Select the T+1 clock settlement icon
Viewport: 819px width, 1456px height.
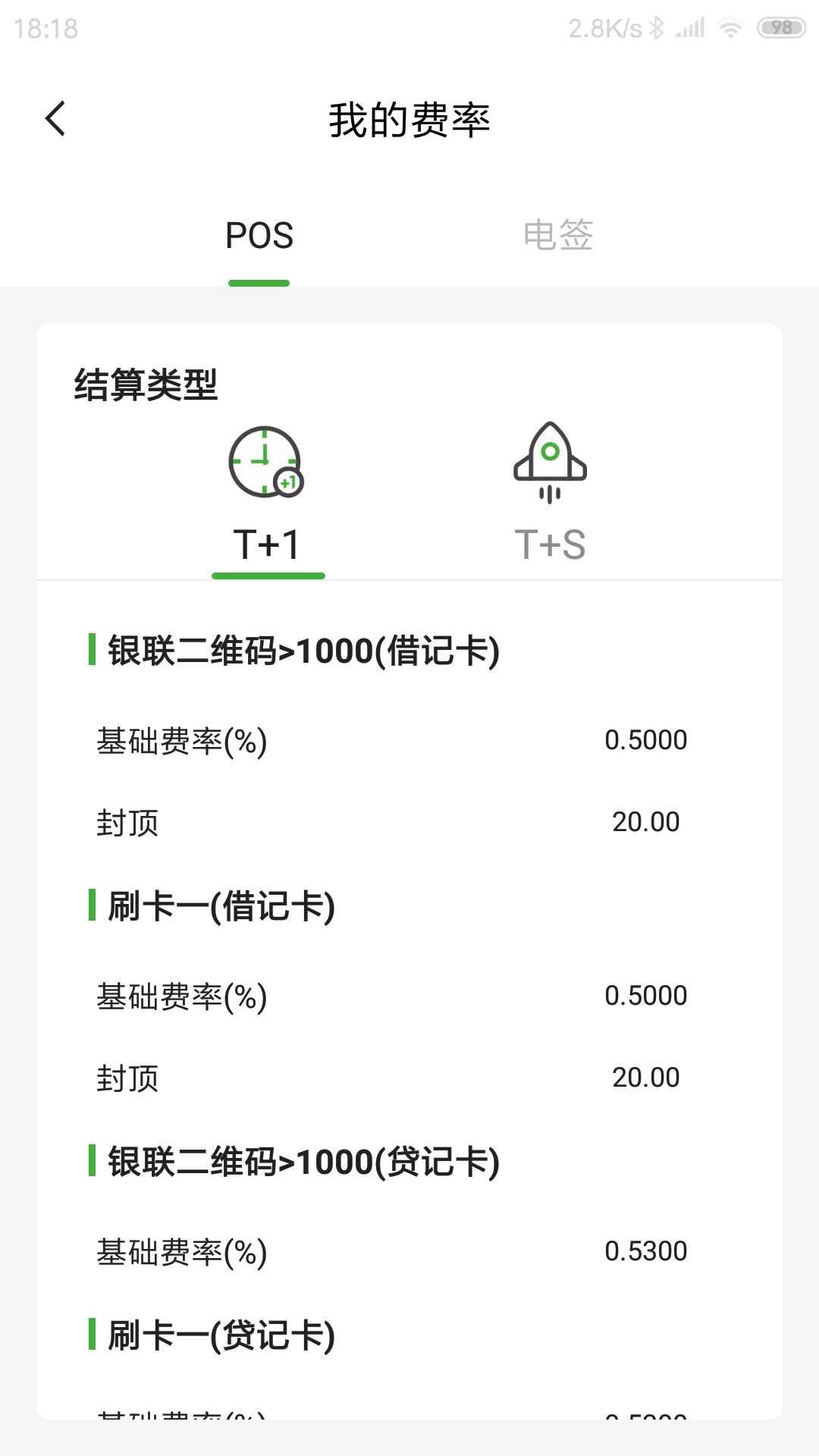(x=265, y=460)
